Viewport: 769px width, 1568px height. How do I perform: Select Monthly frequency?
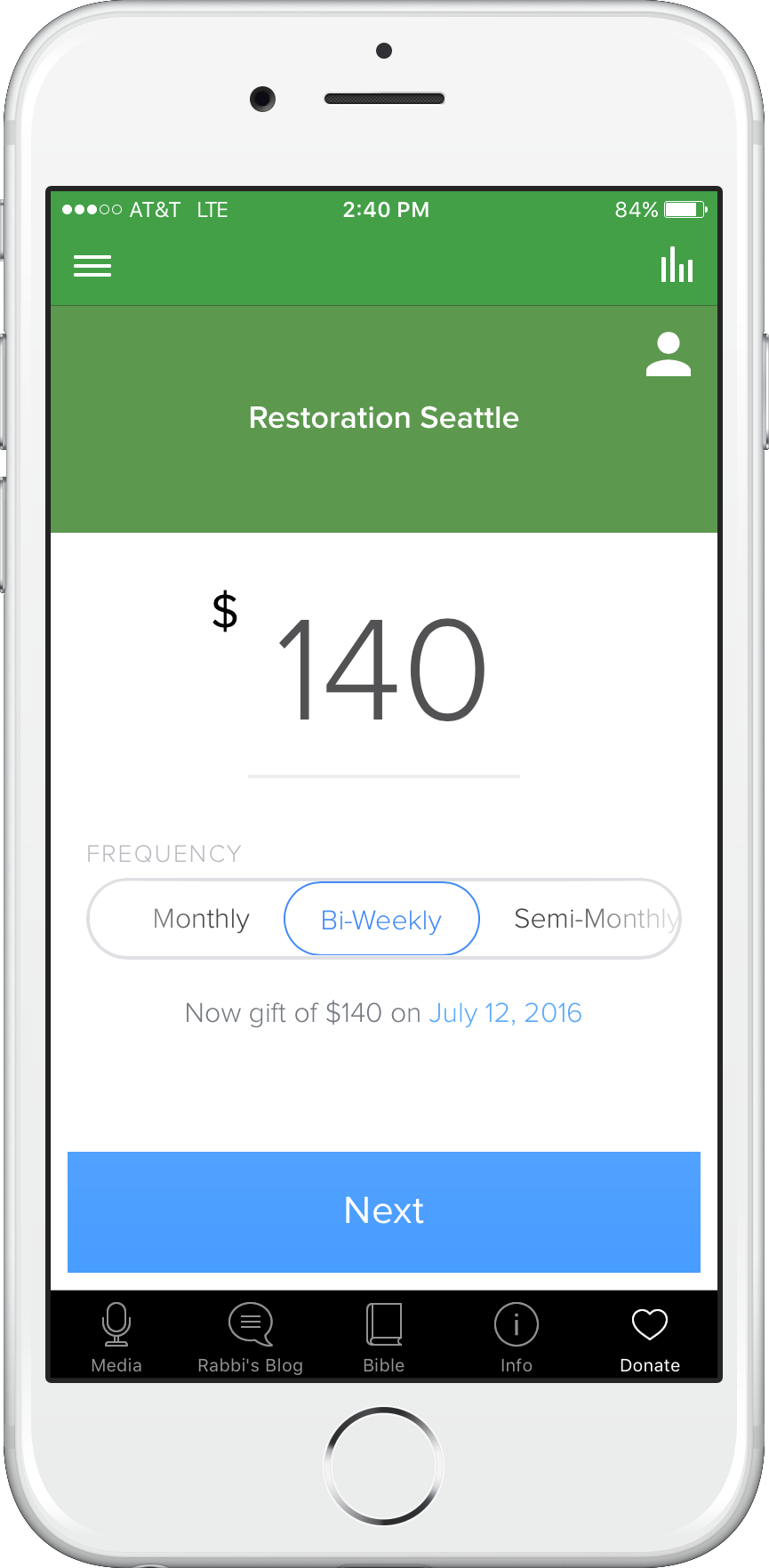click(x=201, y=919)
